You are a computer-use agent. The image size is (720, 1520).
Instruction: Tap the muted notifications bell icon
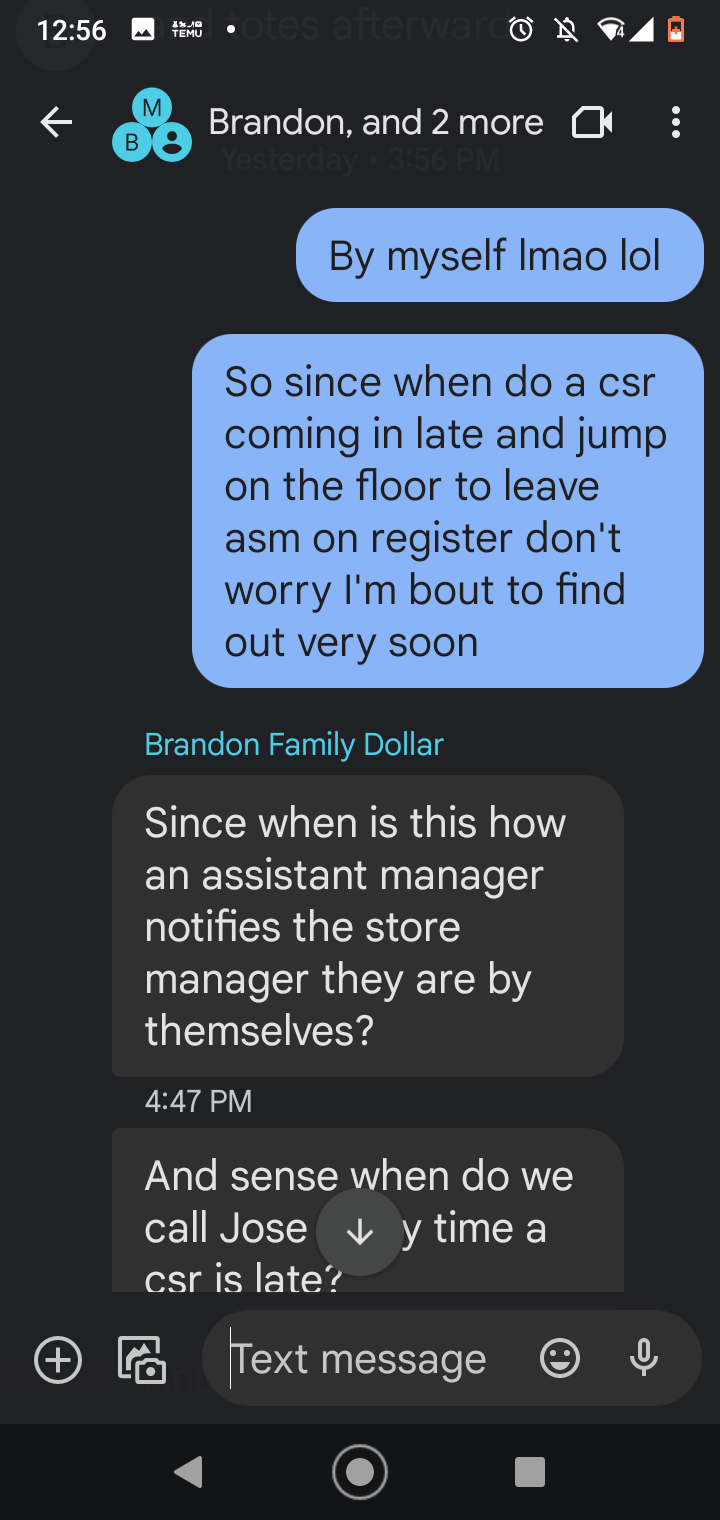pos(565,31)
